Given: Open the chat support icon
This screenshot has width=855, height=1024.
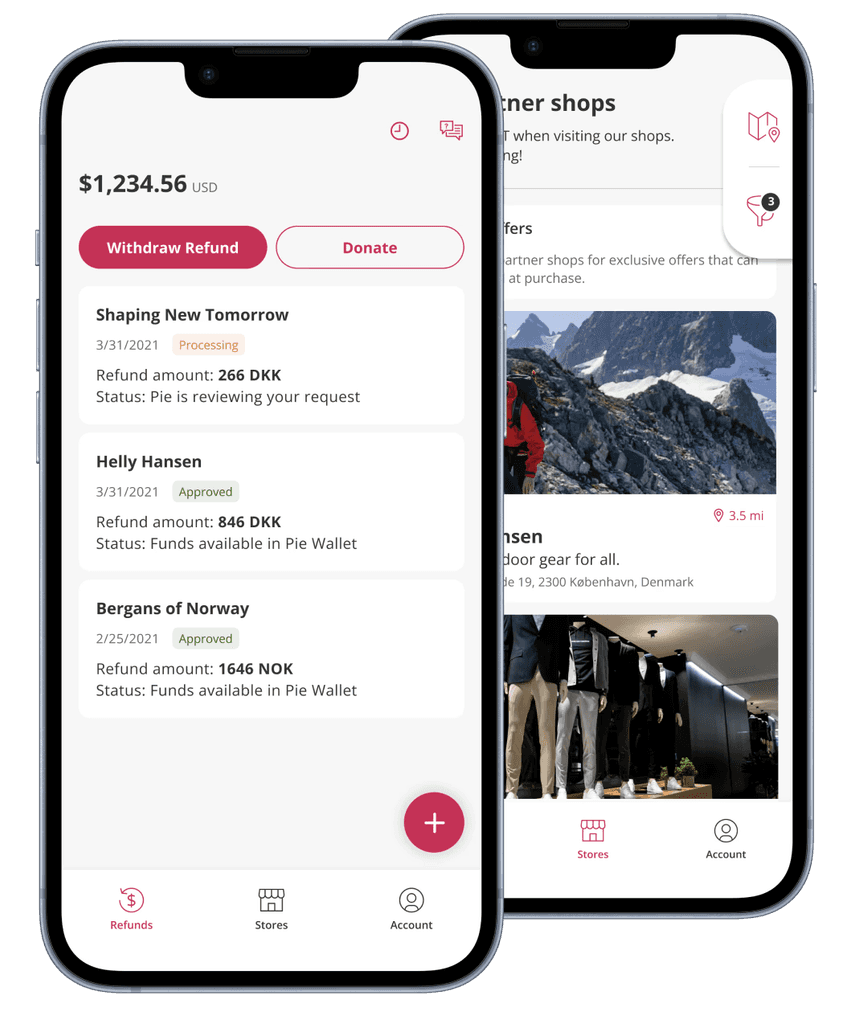Looking at the screenshot, I should pyautogui.click(x=451, y=130).
